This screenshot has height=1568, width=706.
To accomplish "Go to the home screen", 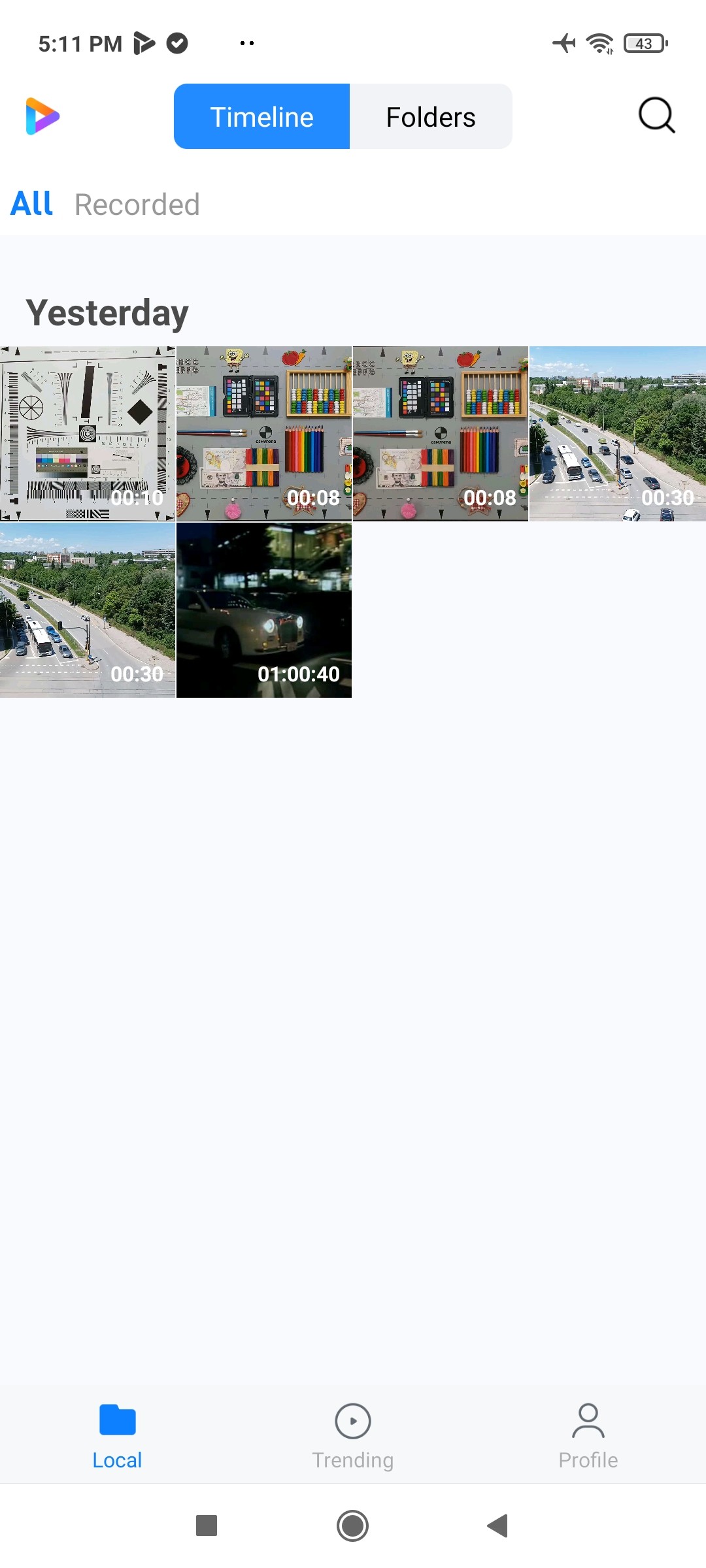I will 353,1526.
